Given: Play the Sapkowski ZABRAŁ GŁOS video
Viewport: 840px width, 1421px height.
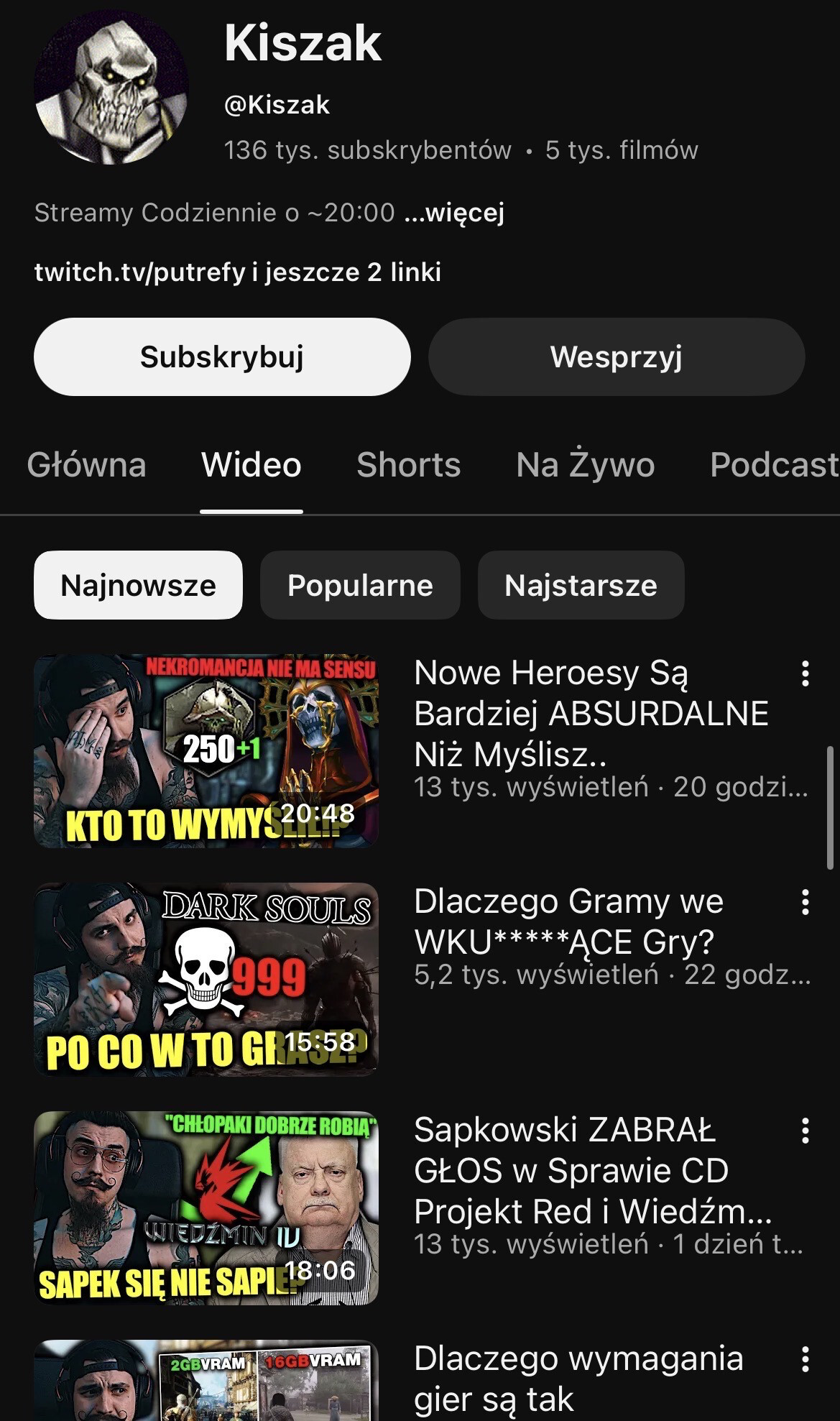Looking at the screenshot, I should click(x=206, y=1208).
